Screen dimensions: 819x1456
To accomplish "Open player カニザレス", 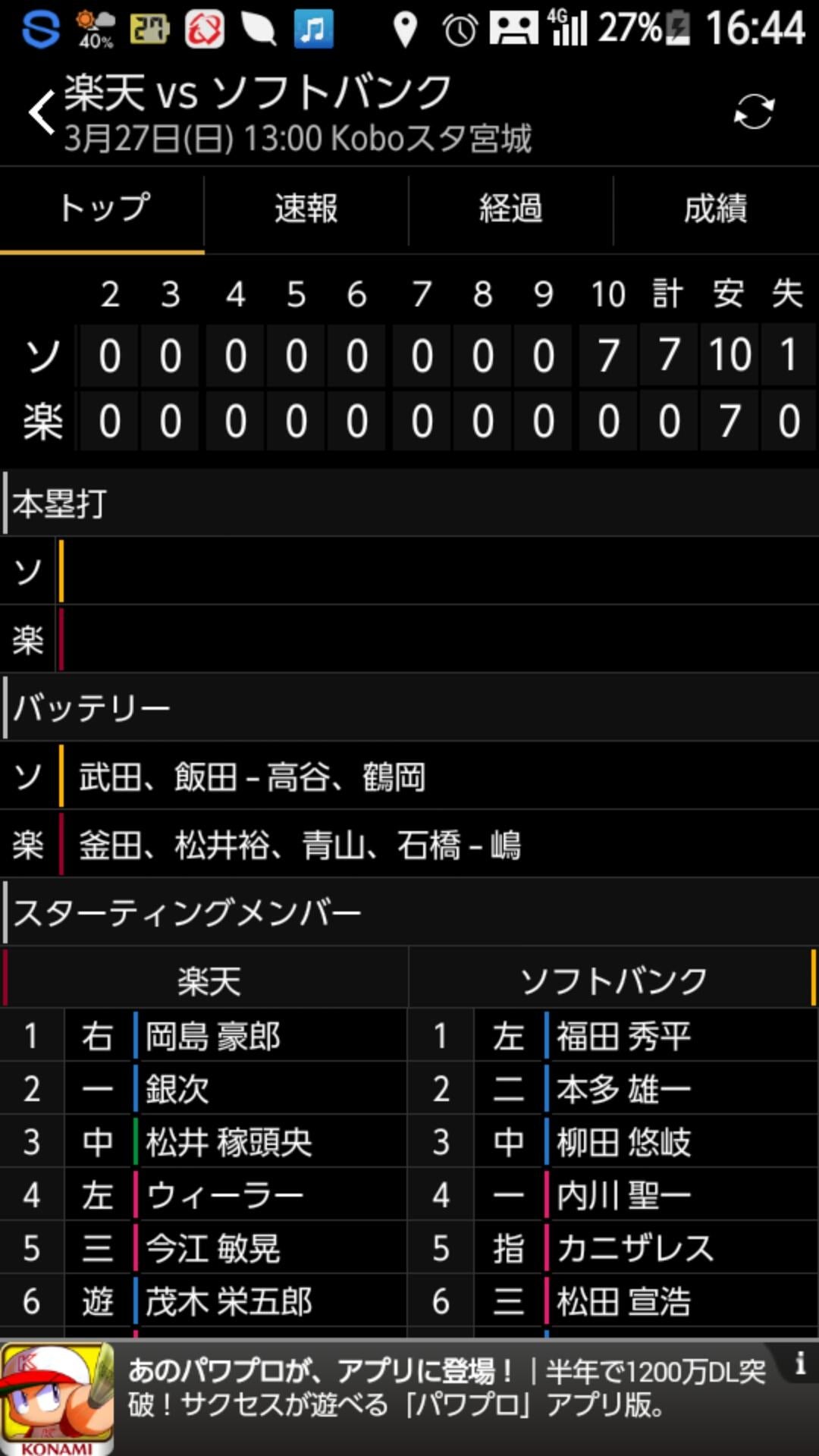I will pos(635,1249).
